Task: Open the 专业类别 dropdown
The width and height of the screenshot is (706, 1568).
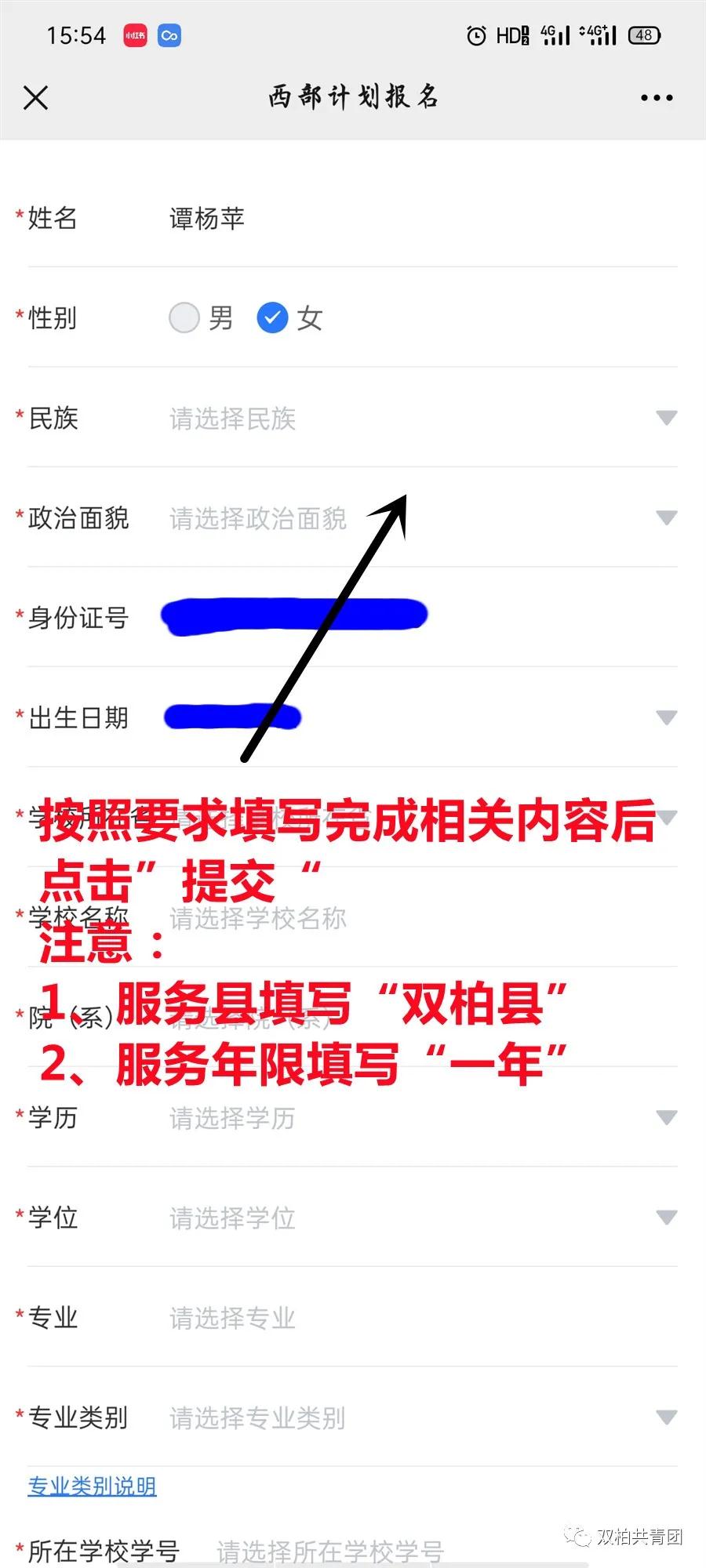Action: [x=416, y=1417]
